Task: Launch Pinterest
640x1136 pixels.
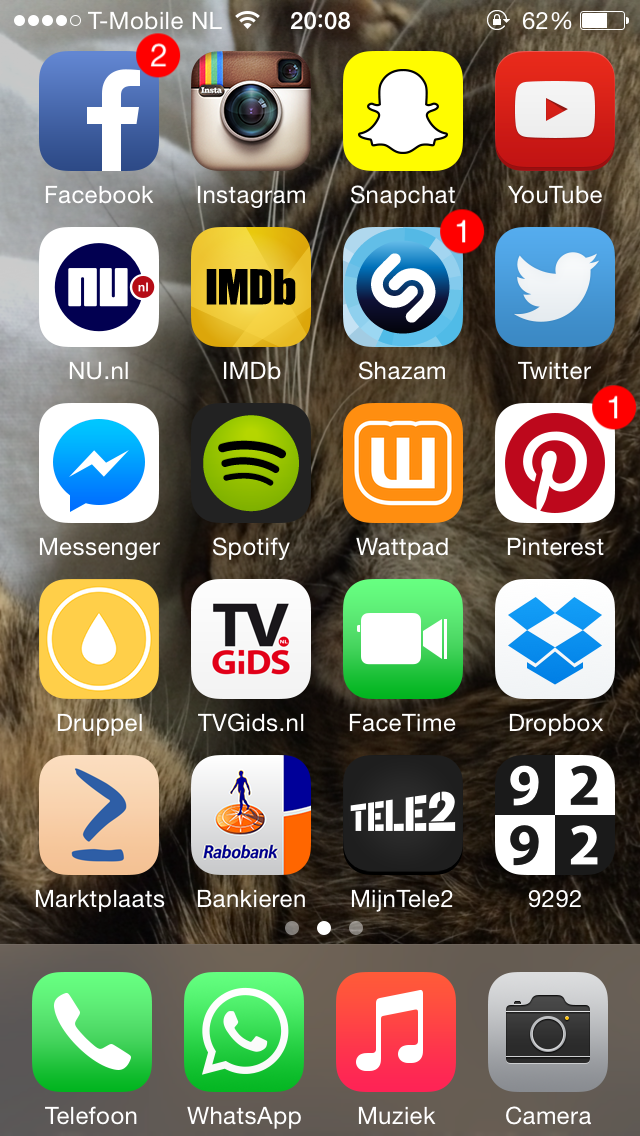Action: coord(555,464)
